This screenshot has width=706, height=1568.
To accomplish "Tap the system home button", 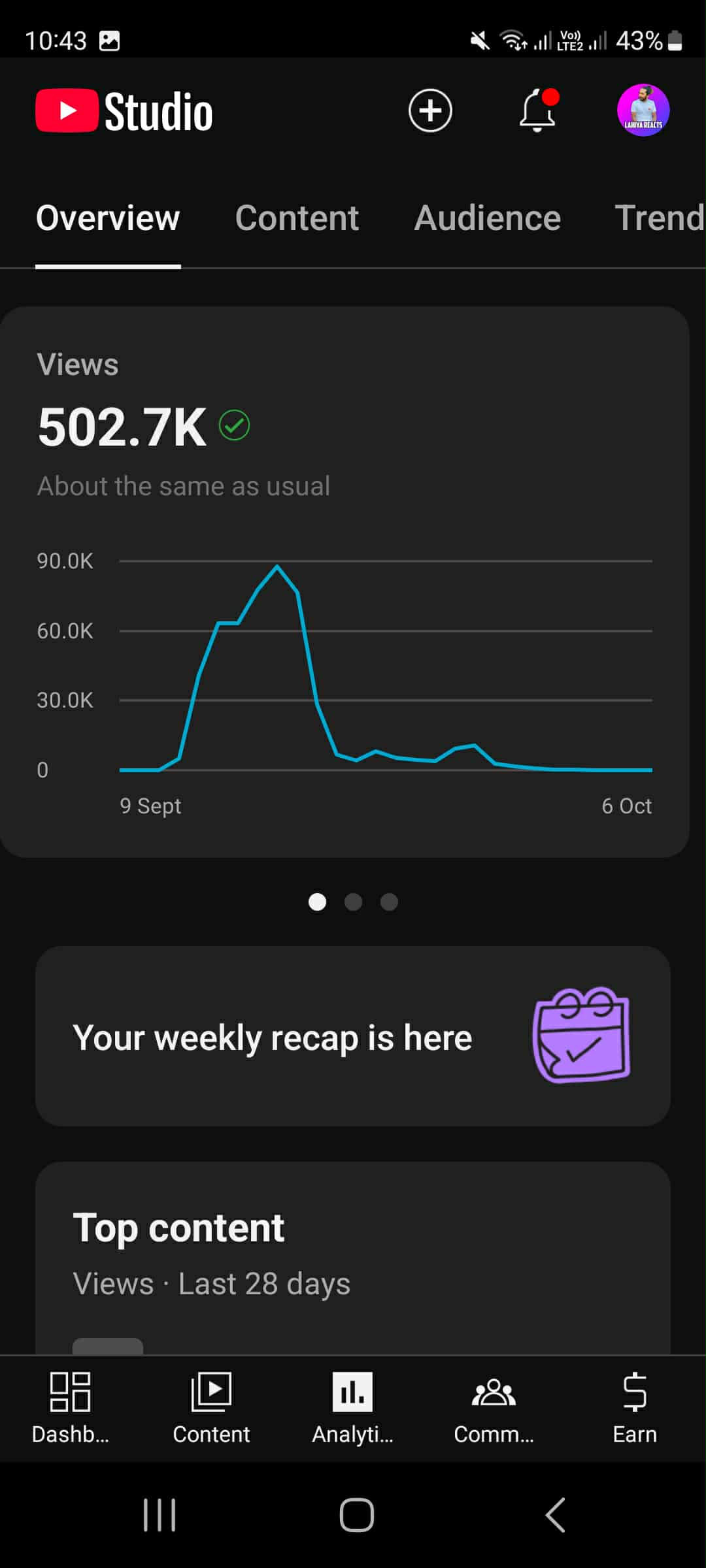I will (356, 1515).
